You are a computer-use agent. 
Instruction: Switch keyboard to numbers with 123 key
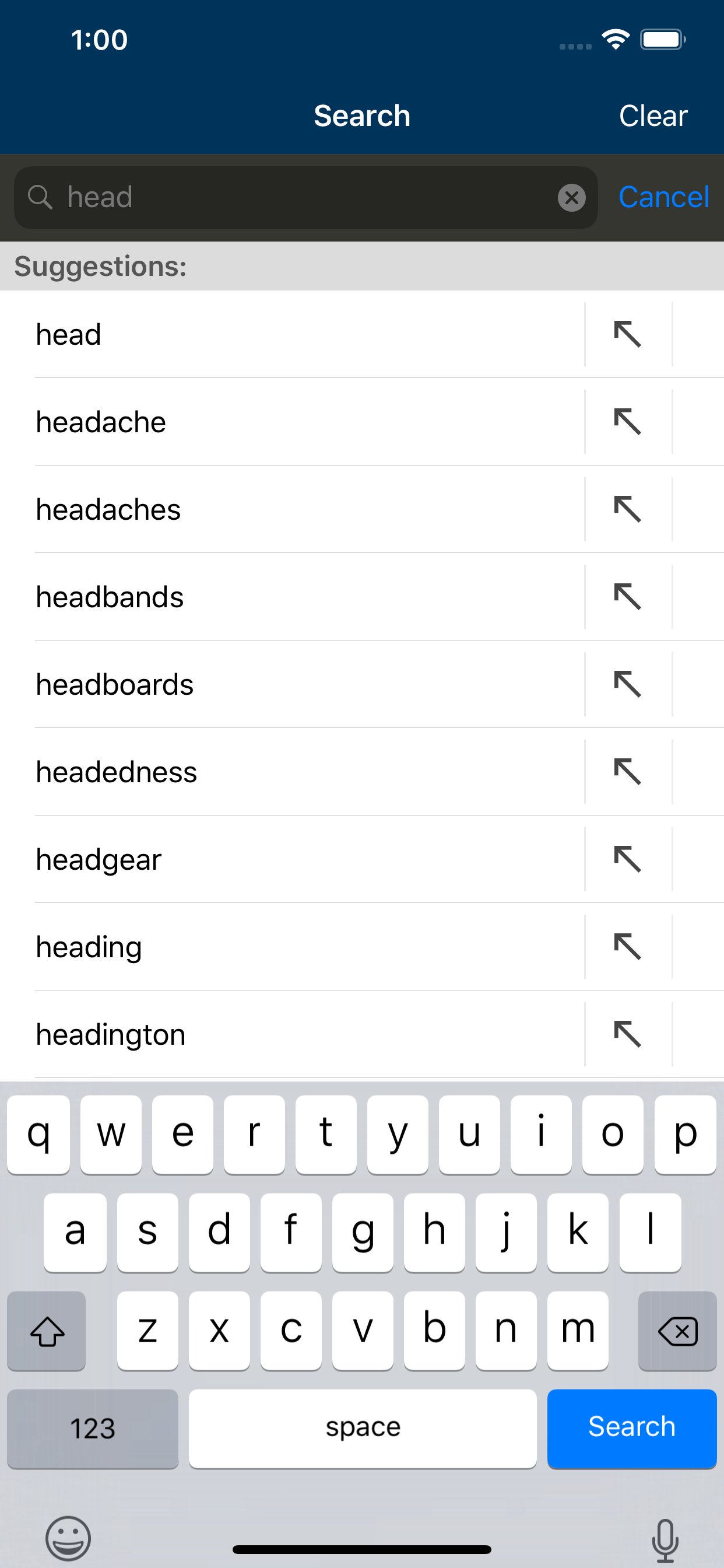(x=93, y=1427)
